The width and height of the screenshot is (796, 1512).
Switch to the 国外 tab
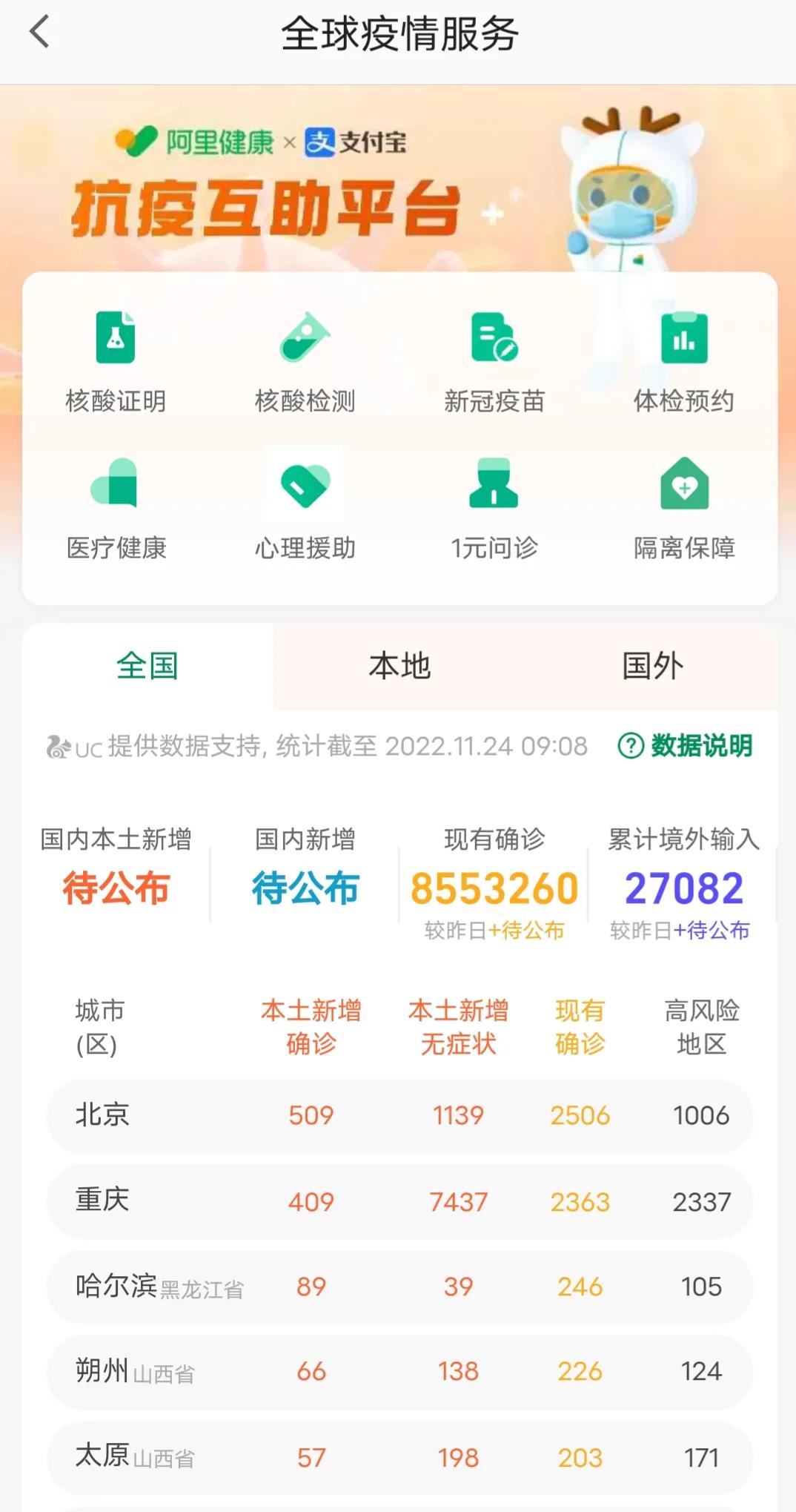652,666
